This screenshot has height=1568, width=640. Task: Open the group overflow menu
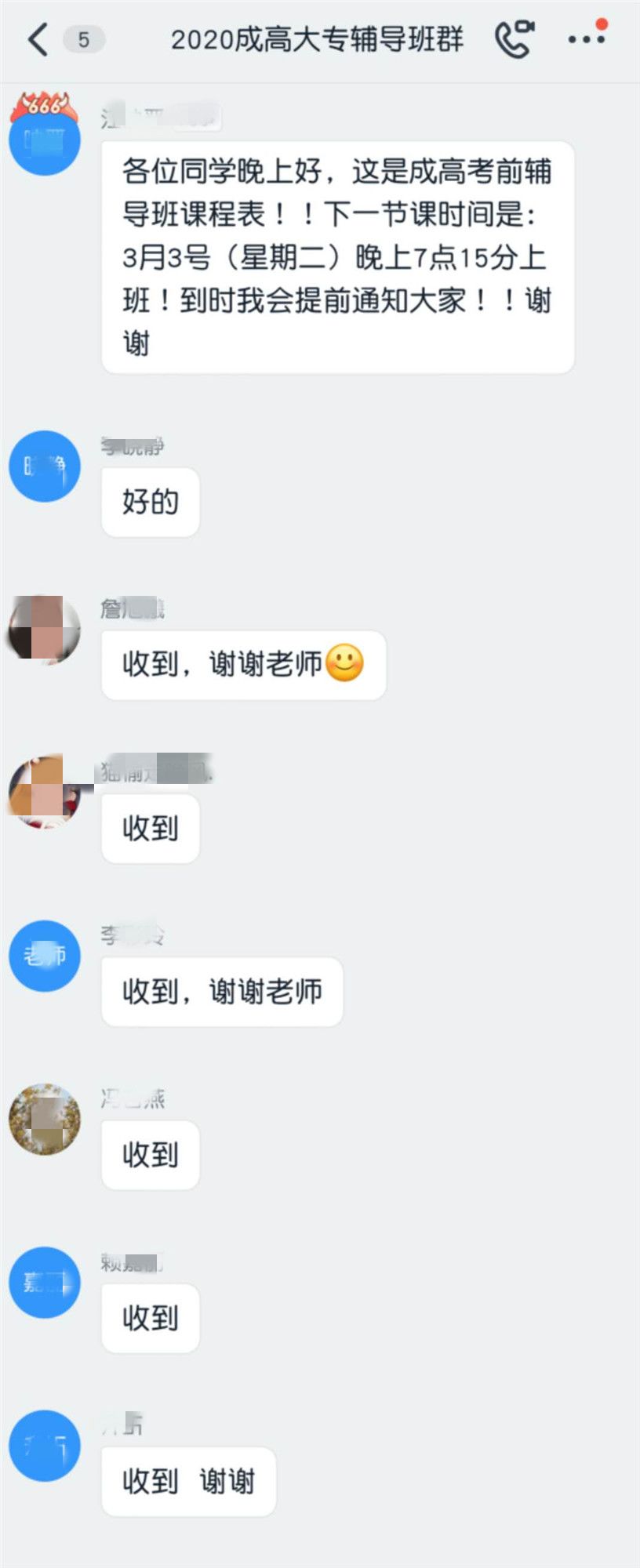(587, 39)
